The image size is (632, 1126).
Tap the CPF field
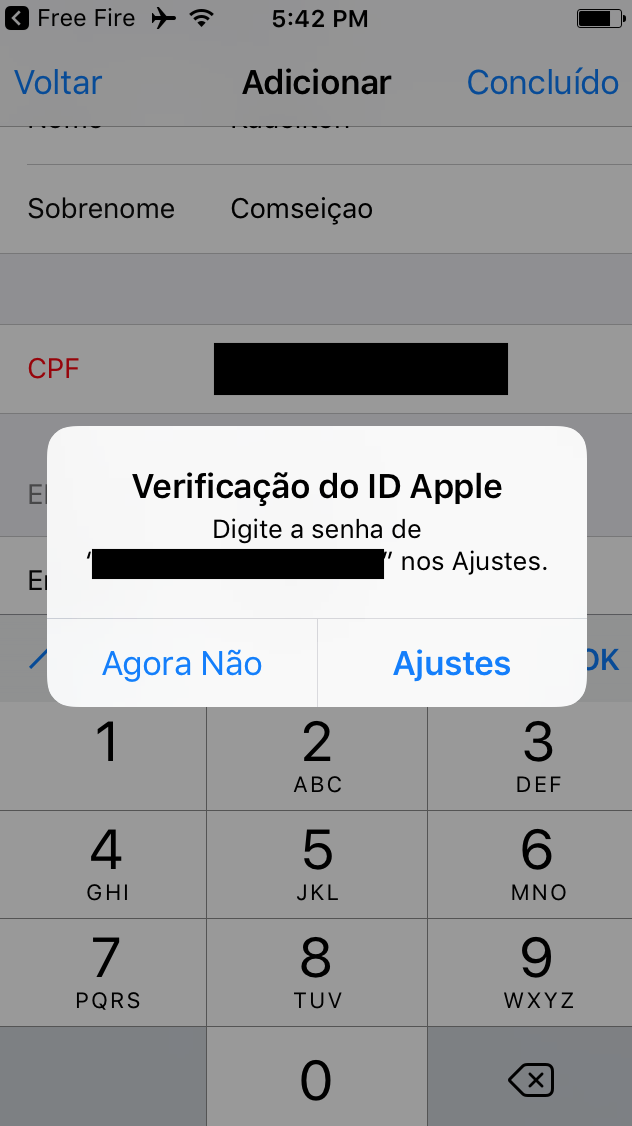click(x=360, y=369)
